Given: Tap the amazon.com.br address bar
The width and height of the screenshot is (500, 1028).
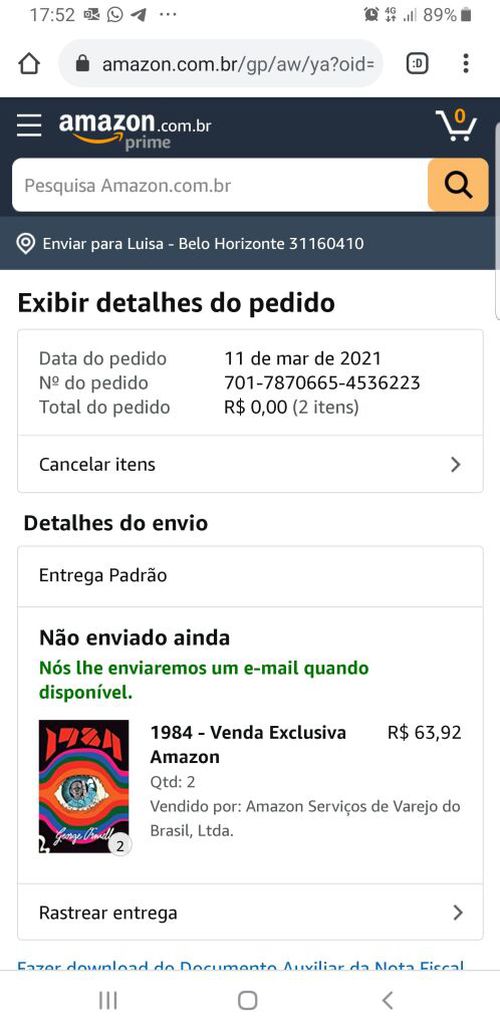Looking at the screenshot, I should [x=221, y=64].
